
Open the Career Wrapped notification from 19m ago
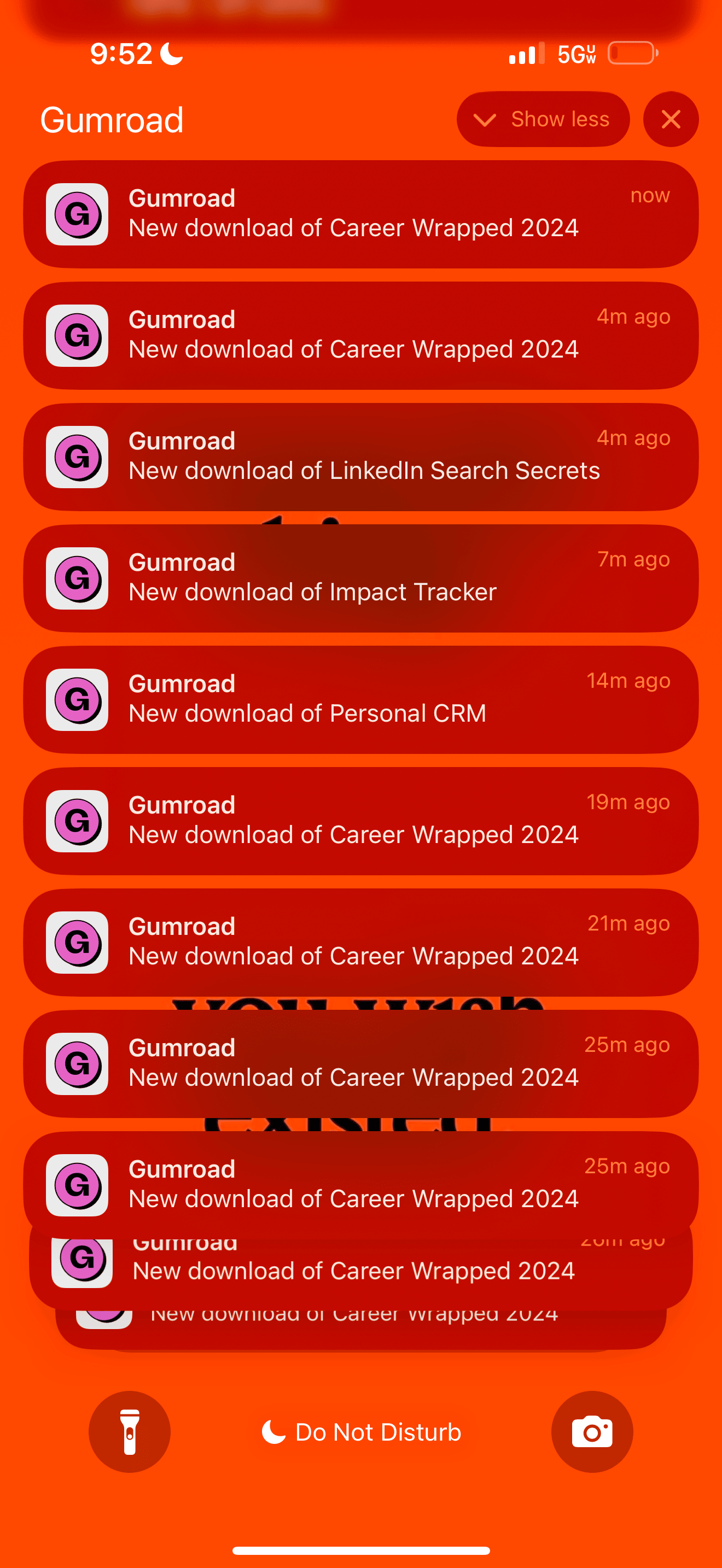(x=361, y=821)
